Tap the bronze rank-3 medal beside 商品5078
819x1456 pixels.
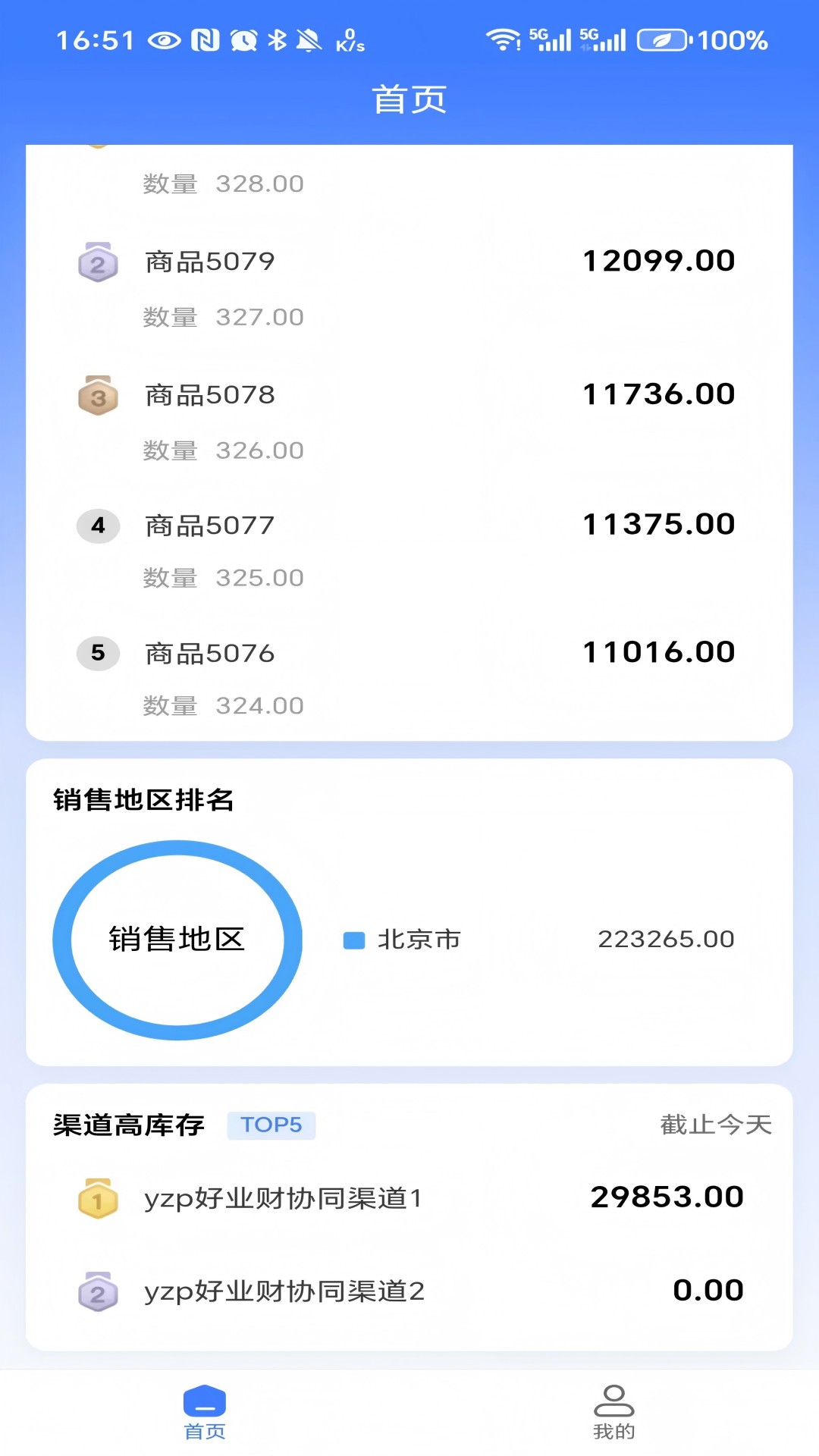98,394
